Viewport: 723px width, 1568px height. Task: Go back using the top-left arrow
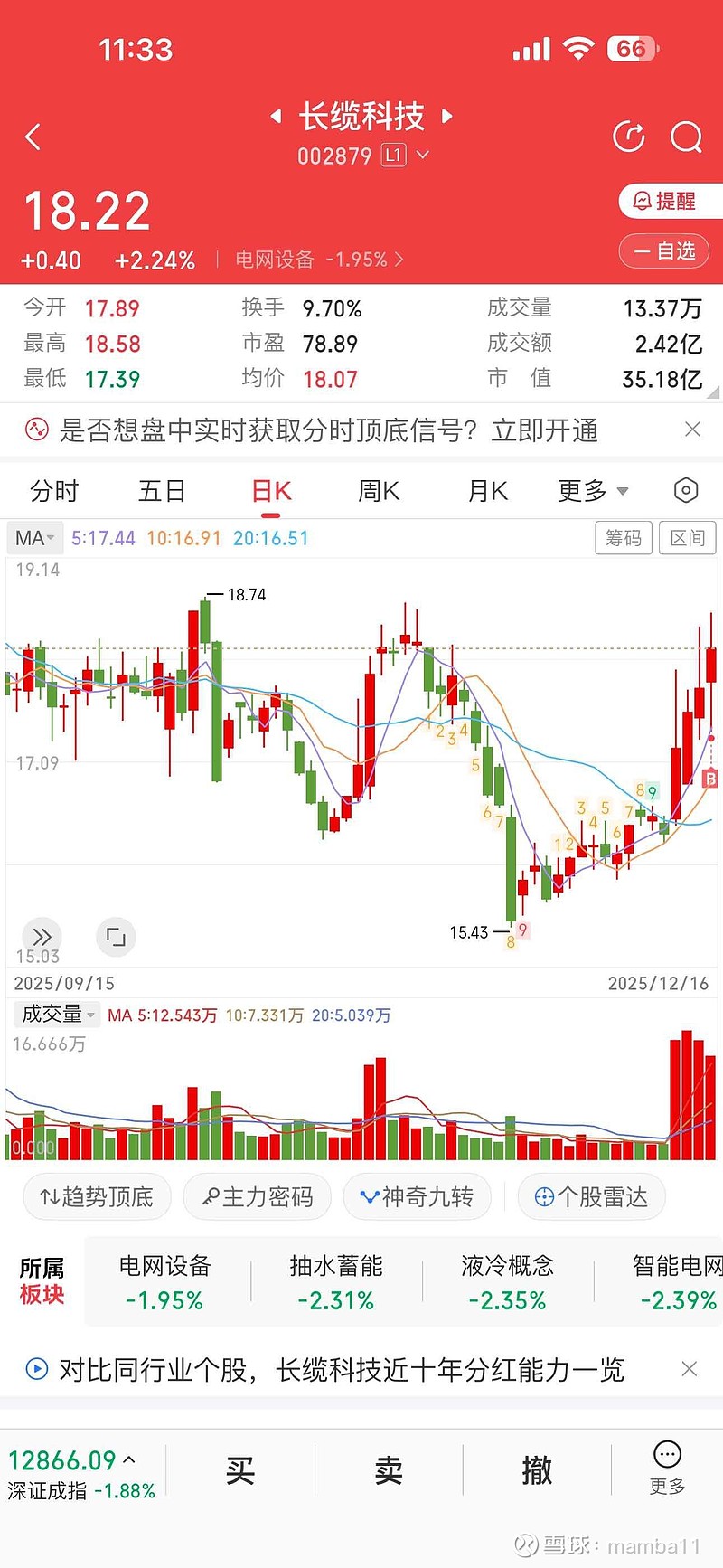(33, 137)
